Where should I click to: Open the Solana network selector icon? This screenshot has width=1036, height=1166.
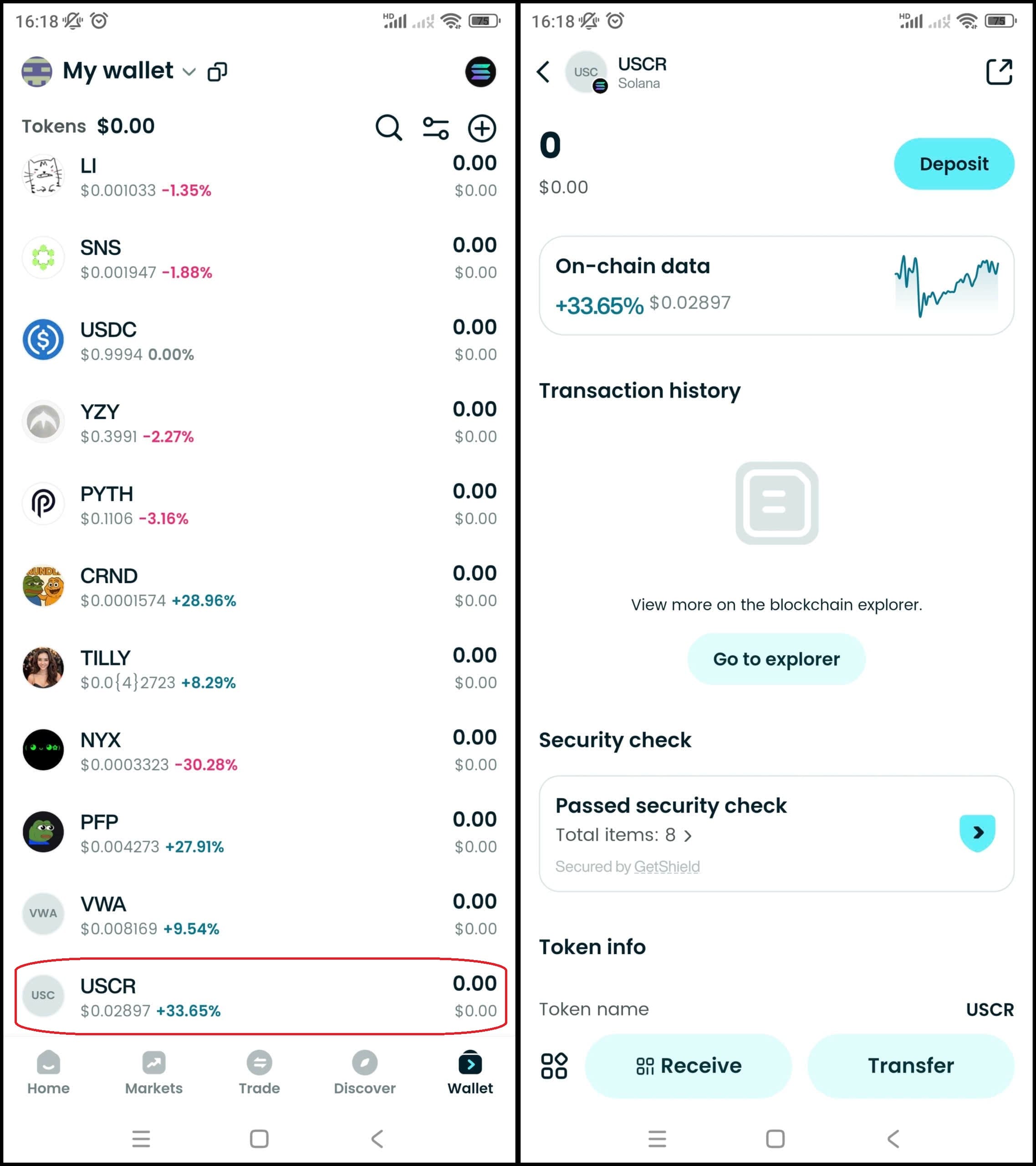(480, 72)
